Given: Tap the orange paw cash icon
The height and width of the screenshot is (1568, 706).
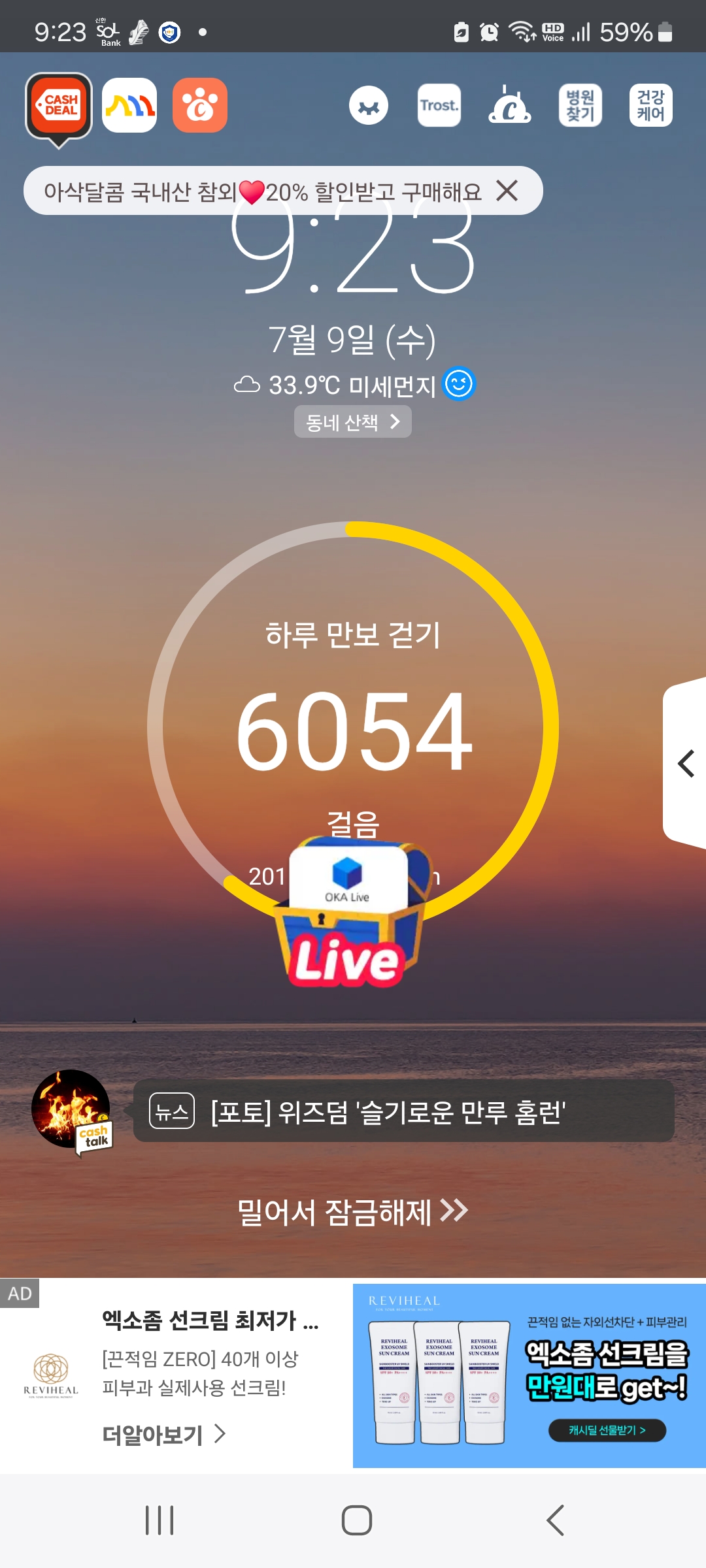Looking at the screenshot, I should (200, 105).
